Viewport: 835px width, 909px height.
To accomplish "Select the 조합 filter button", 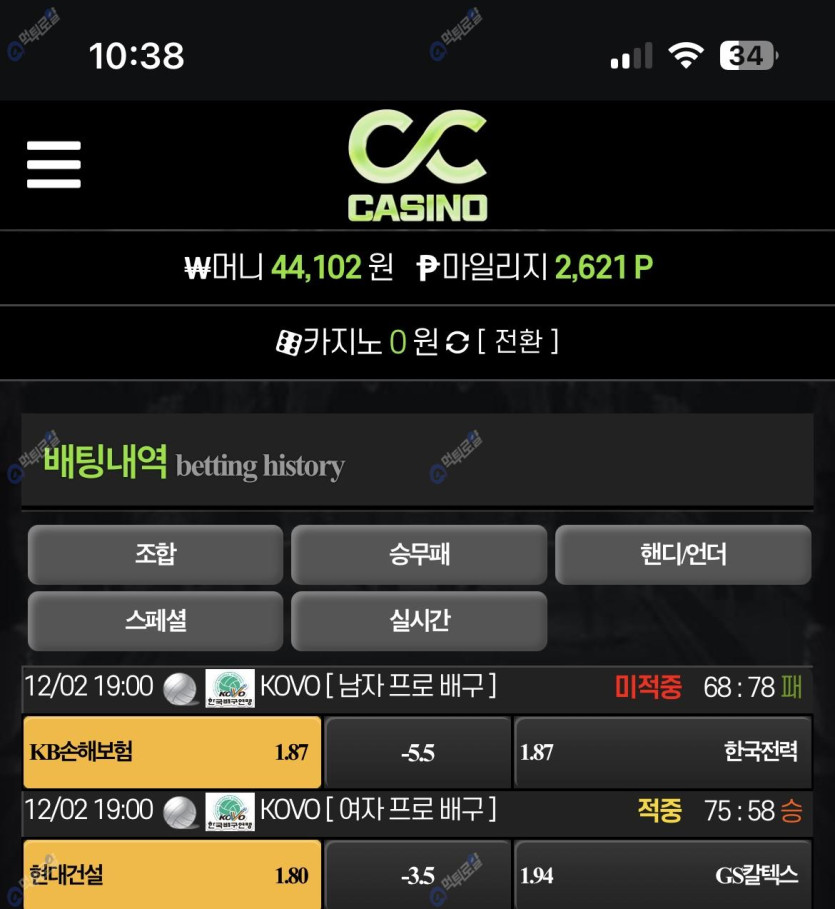I will pyautogui.click(x=155, y=554).
